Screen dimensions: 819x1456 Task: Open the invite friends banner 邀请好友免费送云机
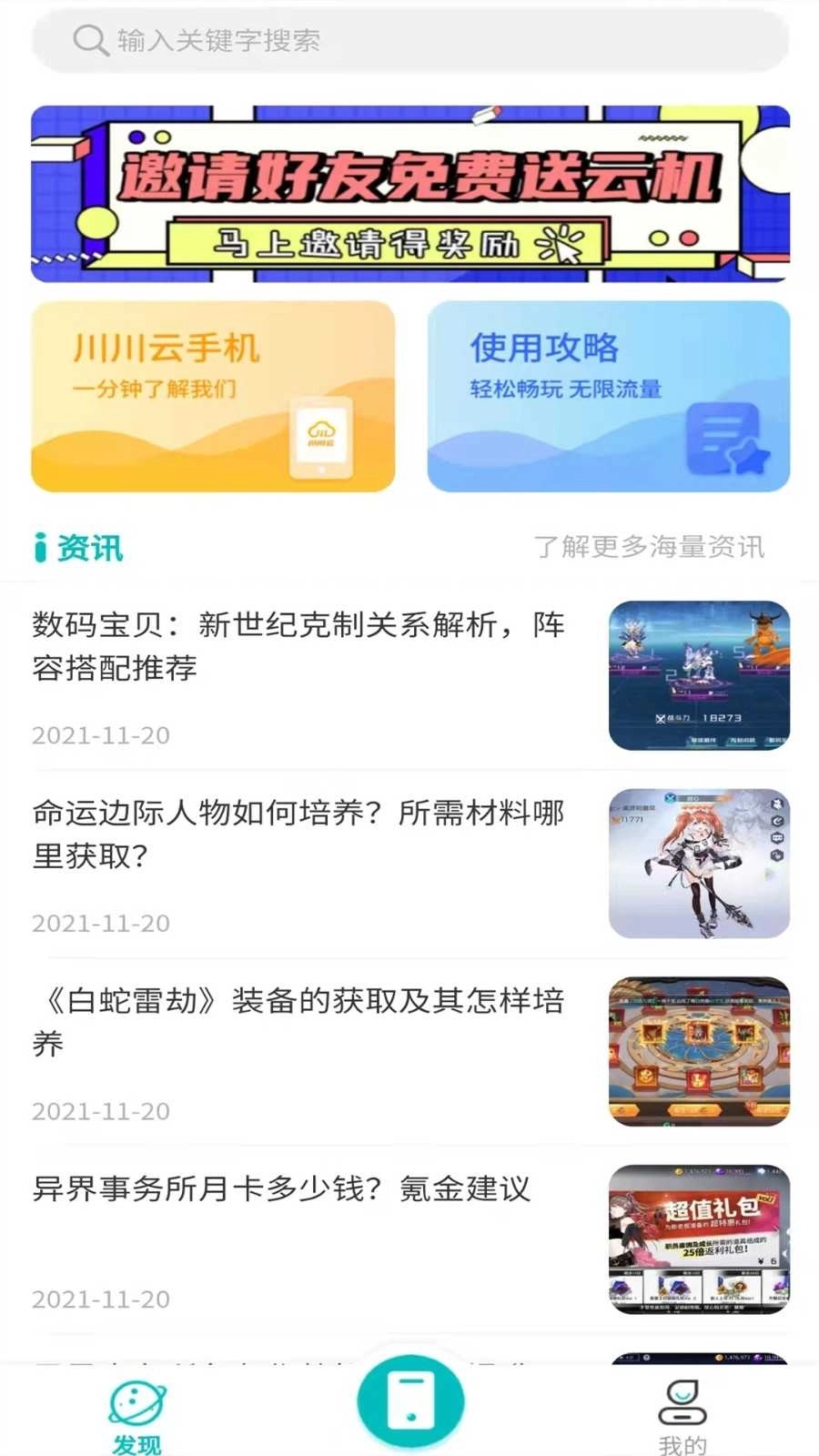tap(409, 193)
